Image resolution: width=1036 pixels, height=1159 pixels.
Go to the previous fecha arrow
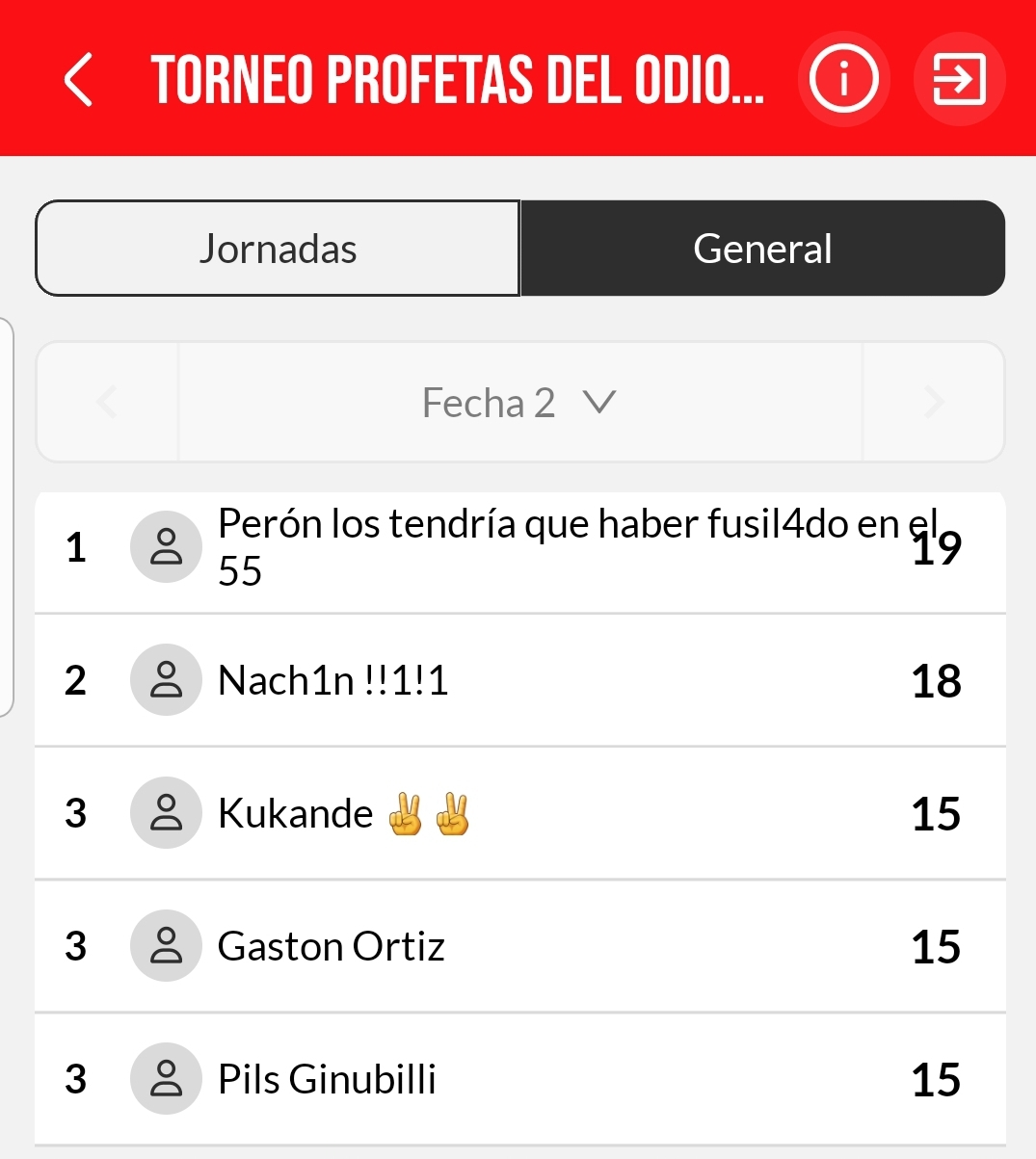(x=107, y=403)
